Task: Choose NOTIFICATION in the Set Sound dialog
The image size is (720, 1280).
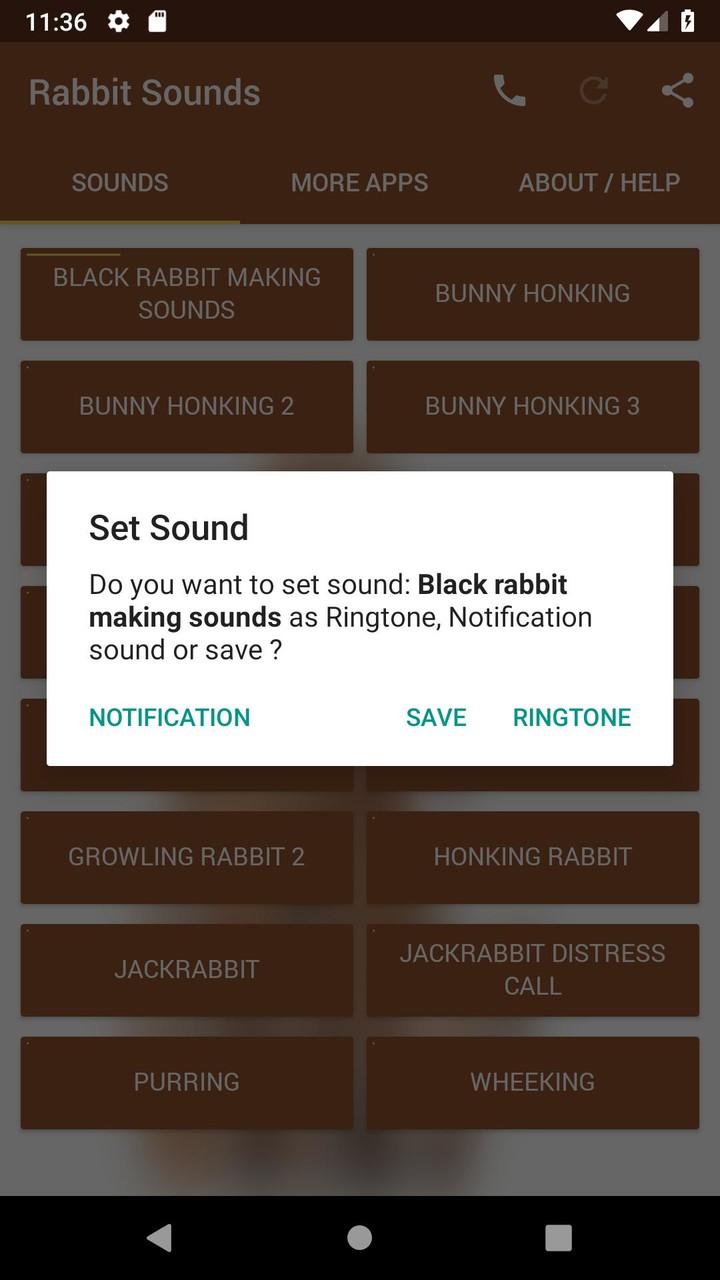Action: (169, 717)
